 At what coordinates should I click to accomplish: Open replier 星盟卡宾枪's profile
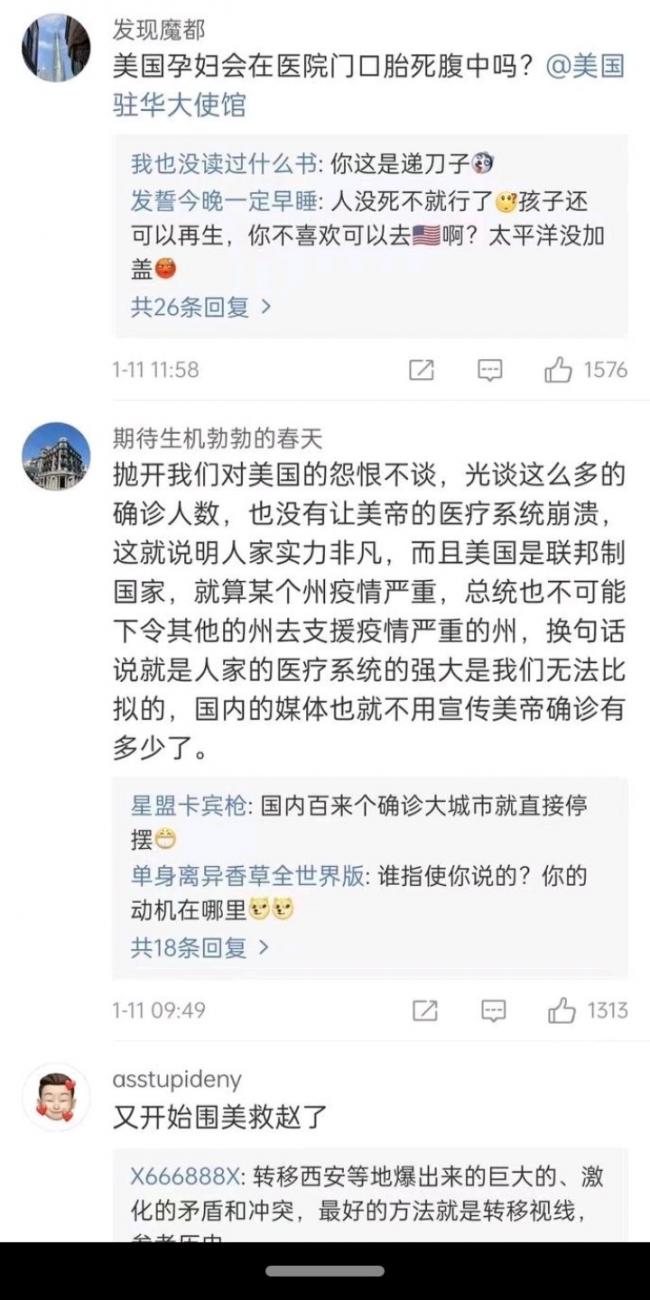(190, 804)
